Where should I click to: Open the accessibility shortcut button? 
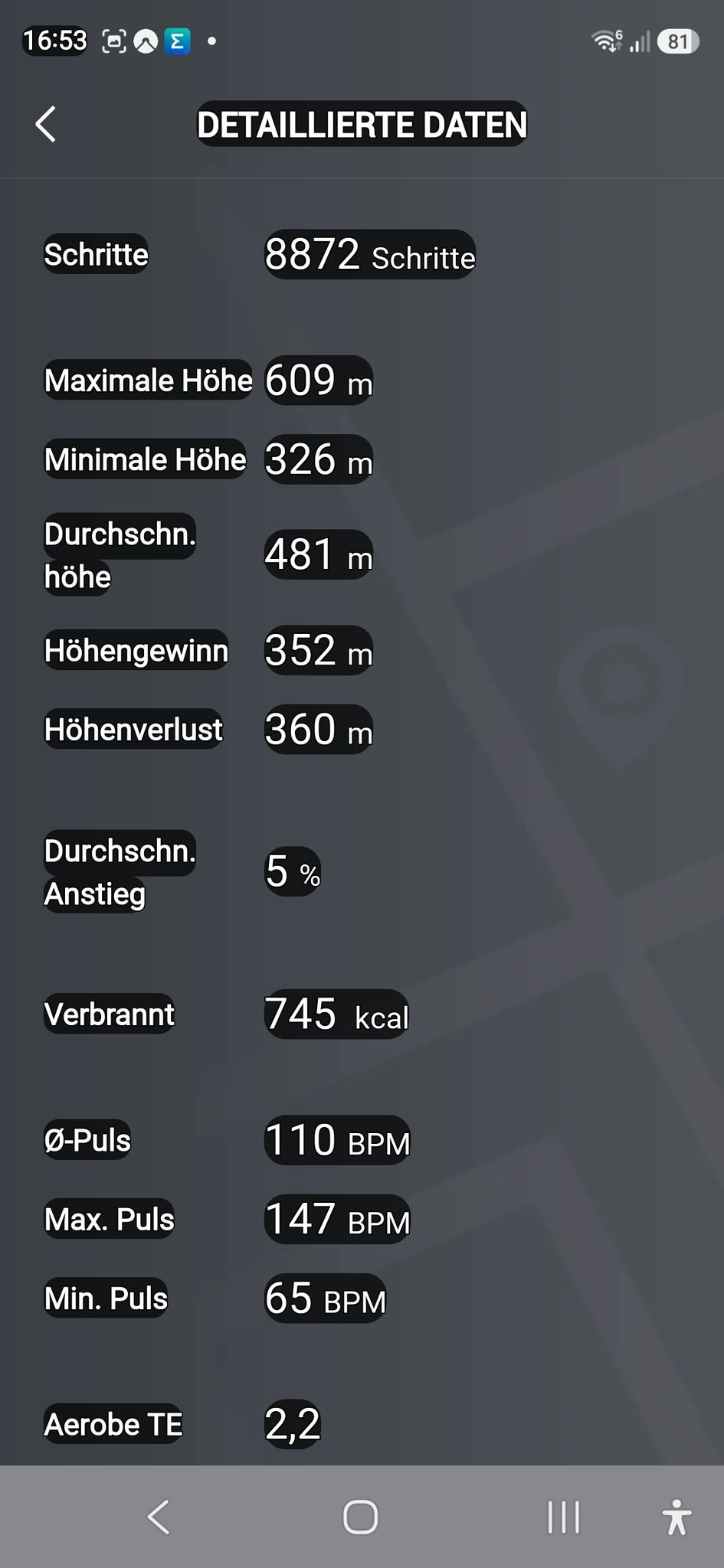click(x=676, y=1517)
